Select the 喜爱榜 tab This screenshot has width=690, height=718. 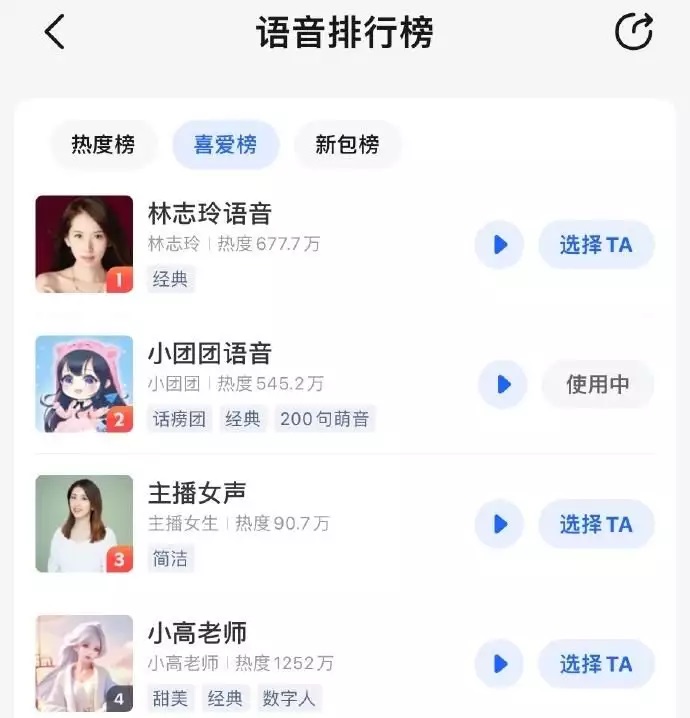click(x=225, y=145)
